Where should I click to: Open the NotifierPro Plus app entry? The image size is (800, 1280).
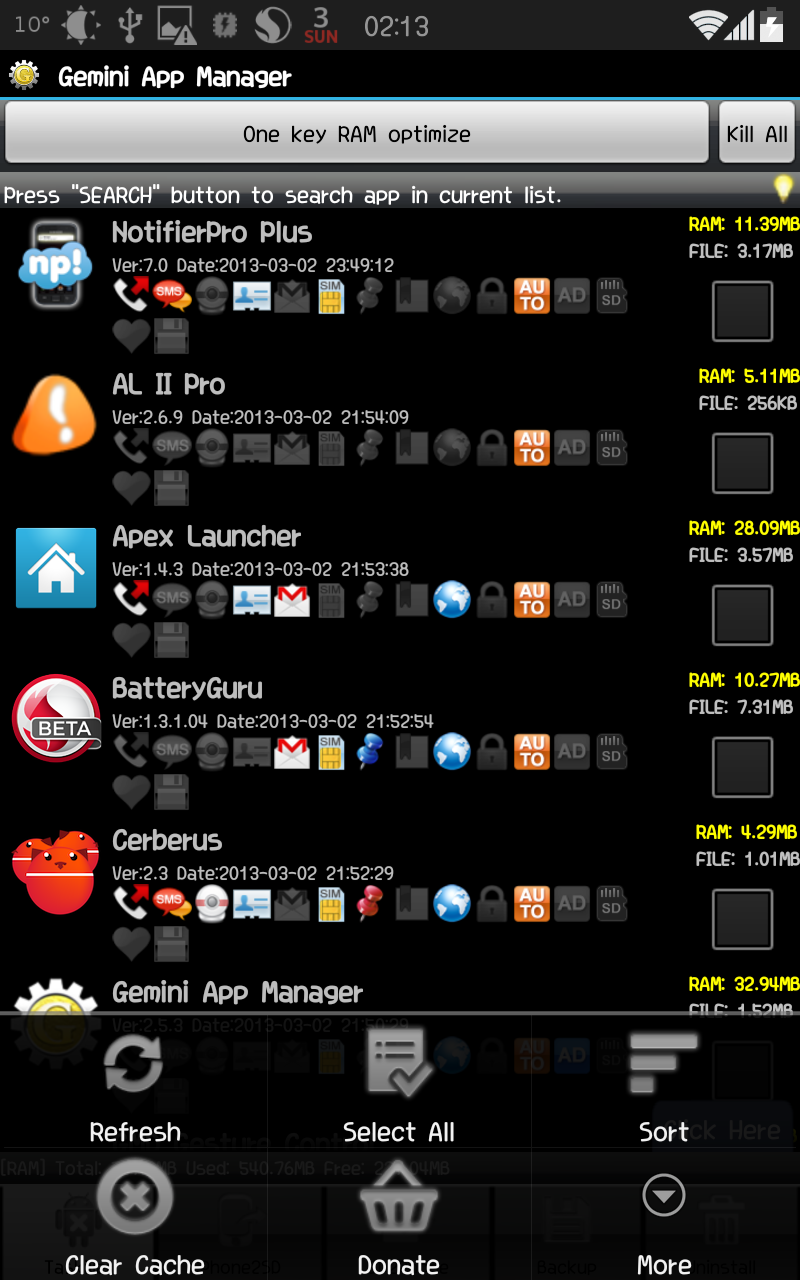click(212, 234)
